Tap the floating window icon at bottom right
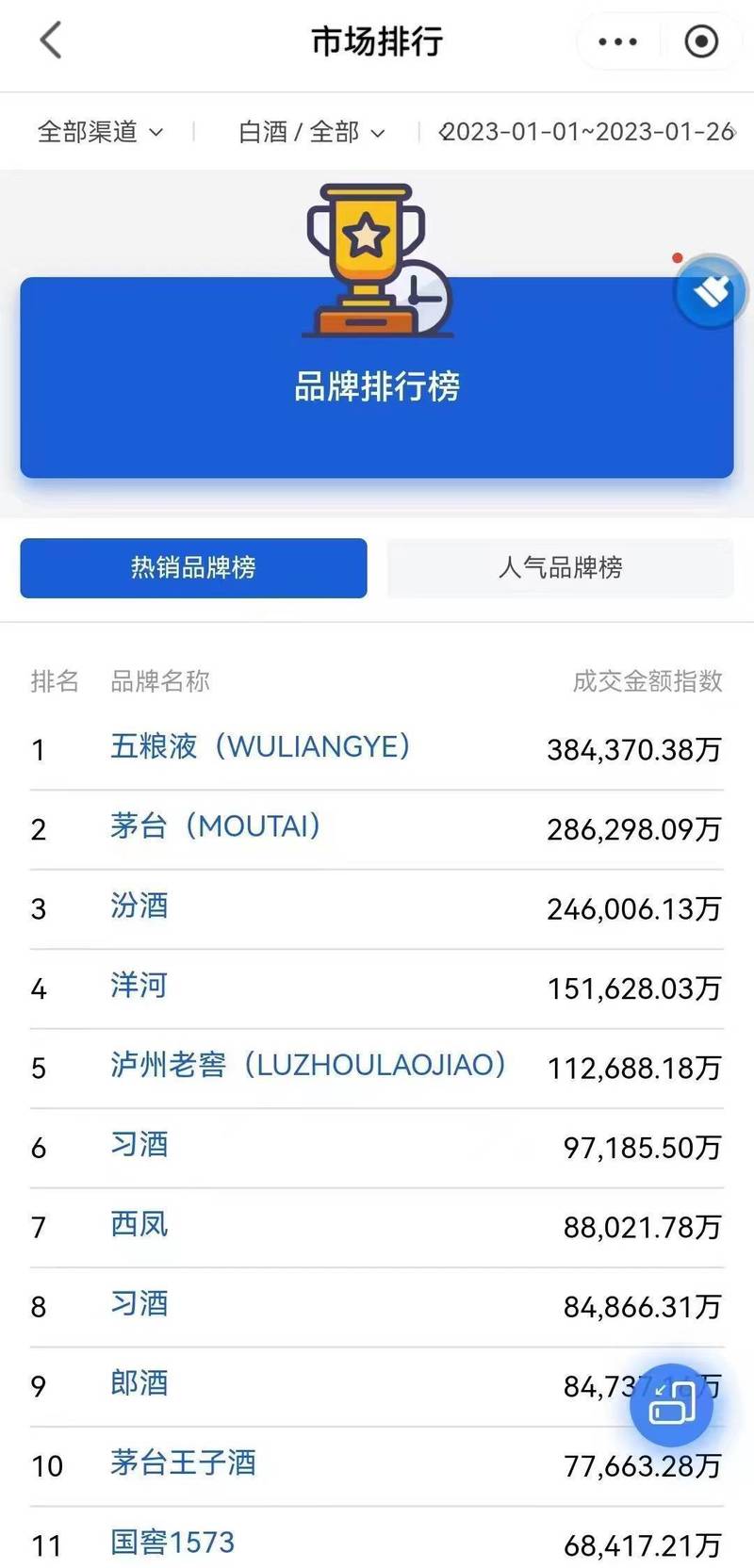Image resolution: width=754 pixels, height=1568 pixels. (671, 1405)
